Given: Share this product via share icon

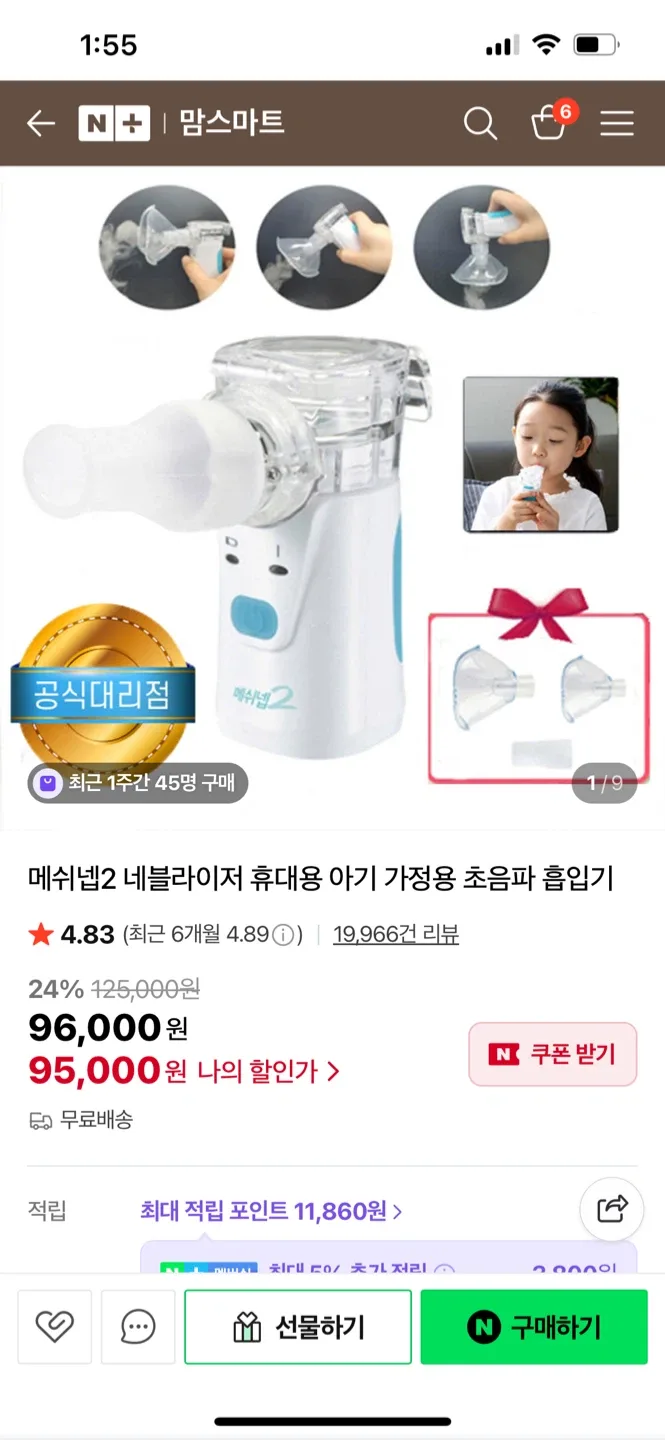Looking at the screenshot, I should [x=611, y=1209].
